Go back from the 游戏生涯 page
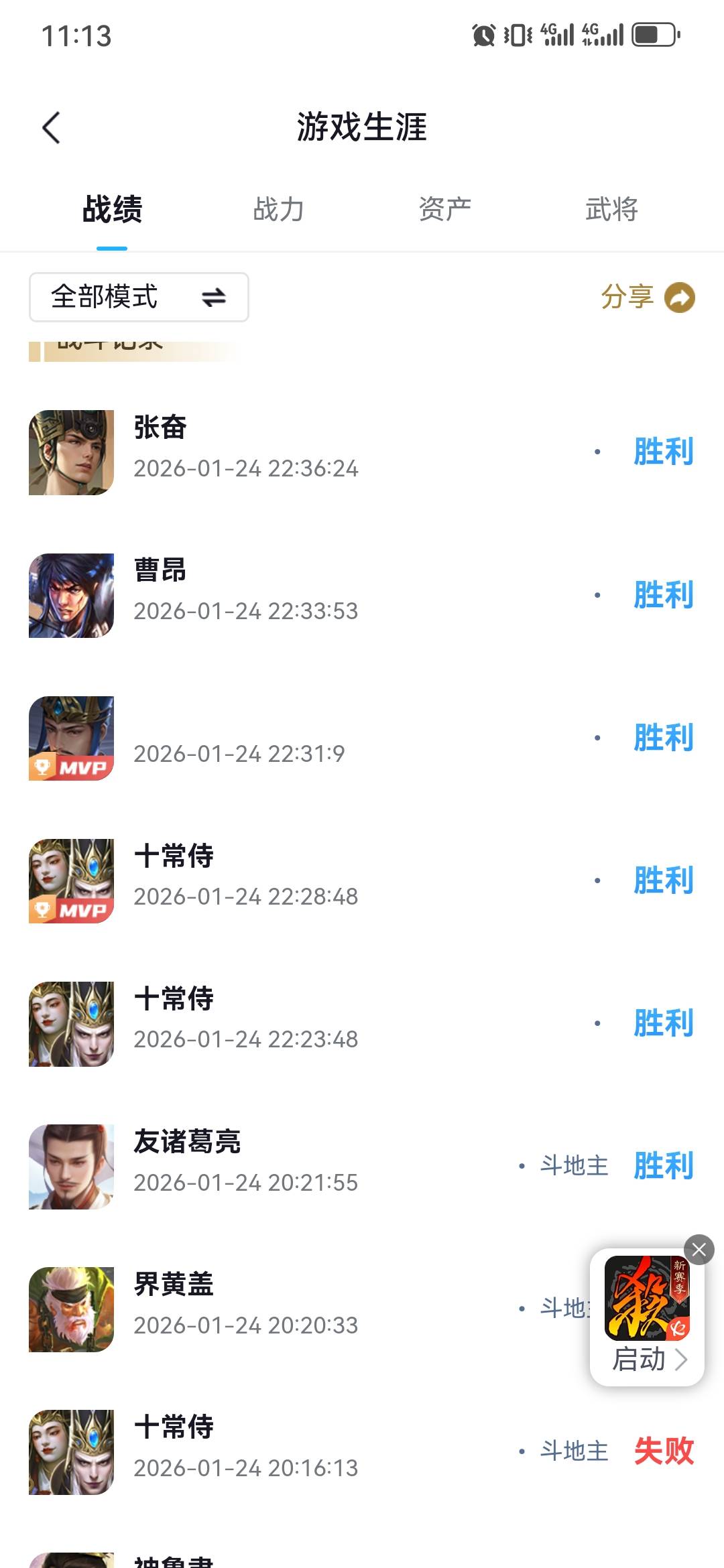Viewport: 724px width, 1568px height. tap(52, 127)
